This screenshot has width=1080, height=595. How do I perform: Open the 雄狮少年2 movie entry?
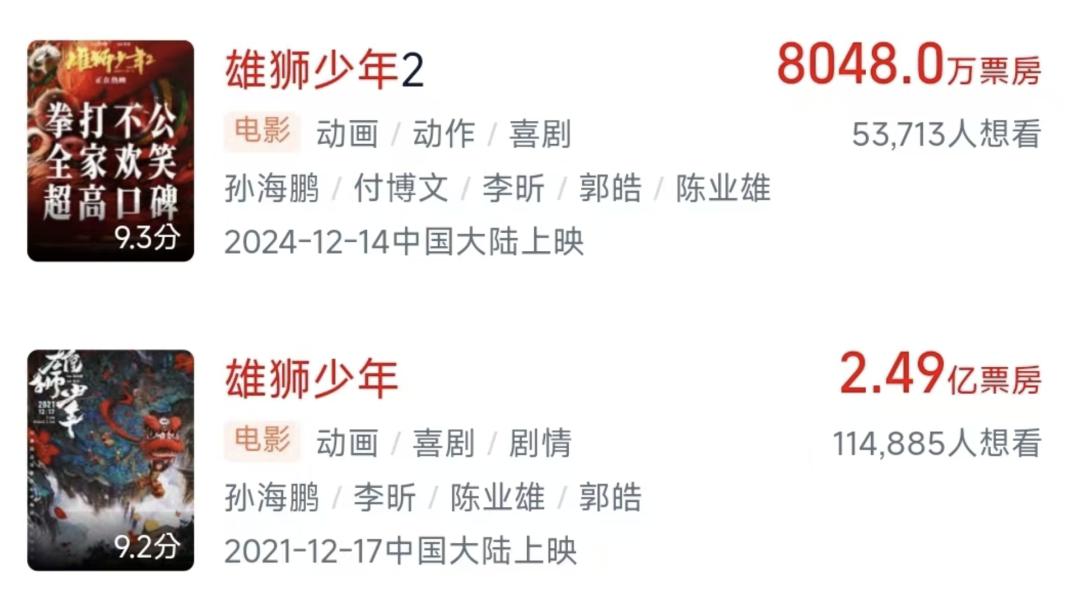click(325, 70)
